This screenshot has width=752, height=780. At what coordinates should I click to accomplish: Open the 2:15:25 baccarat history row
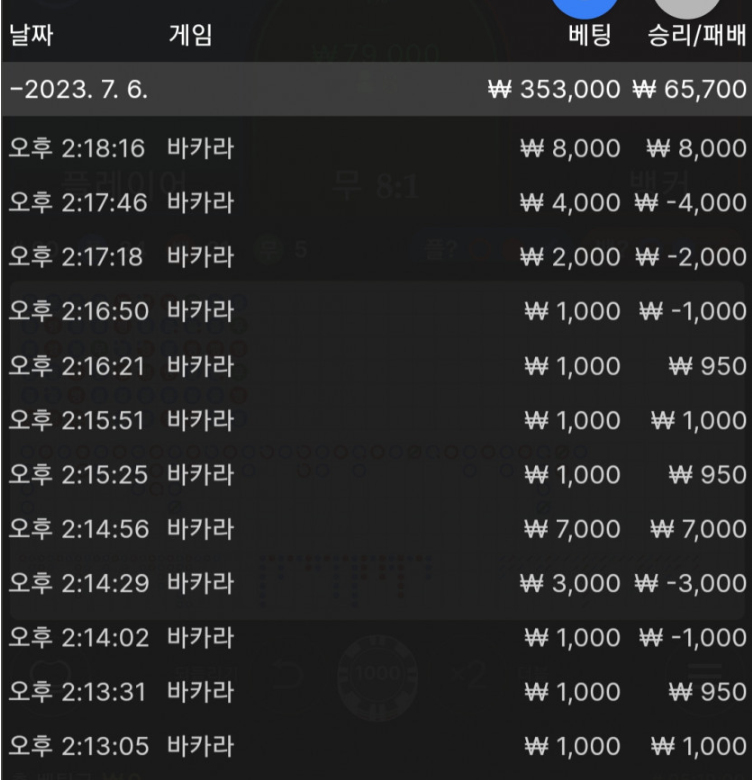[x=376, y=474]
